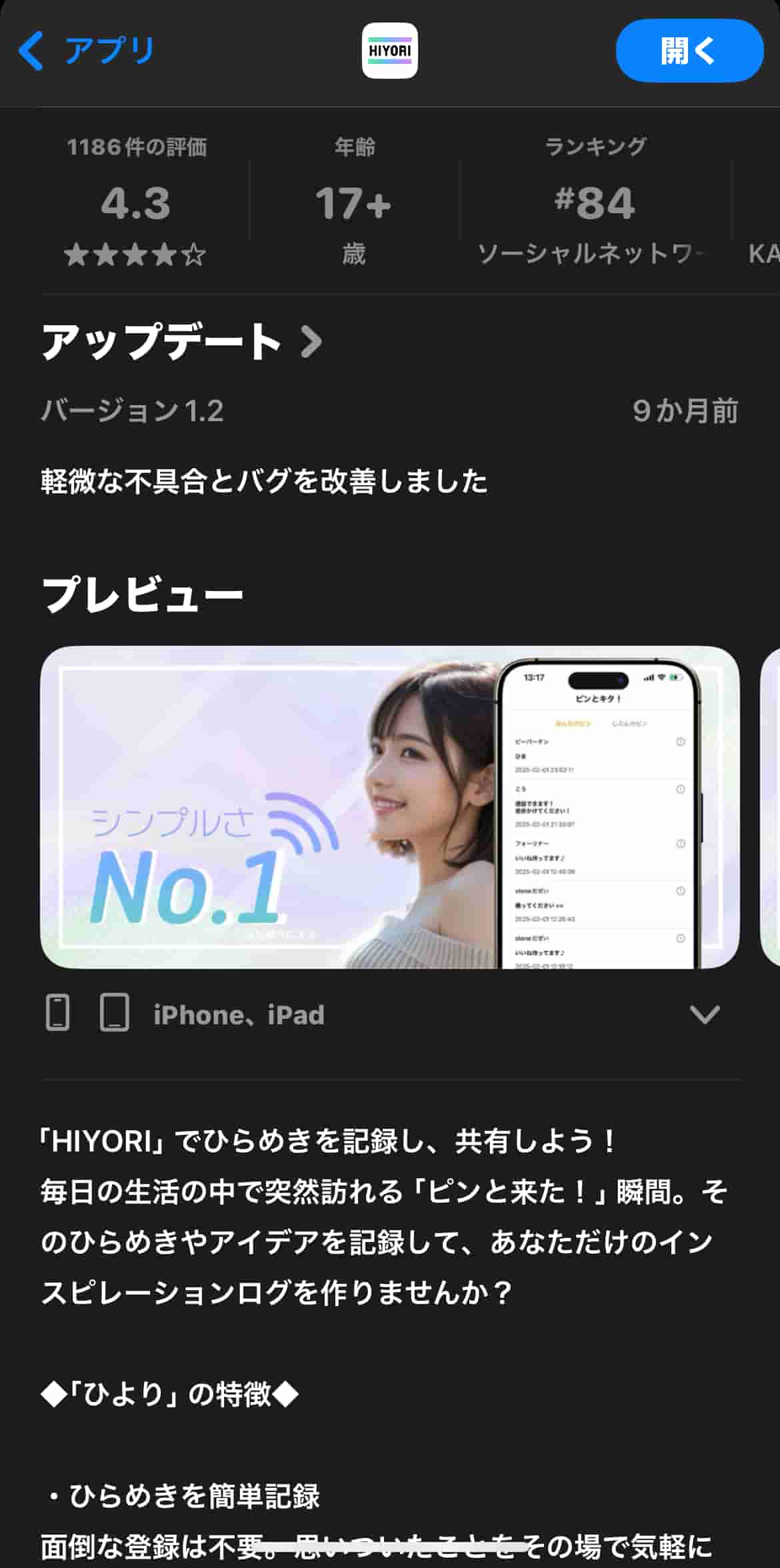Go back to the アプリ list
Screen dimensions: 780x1568
pos(87,51)
